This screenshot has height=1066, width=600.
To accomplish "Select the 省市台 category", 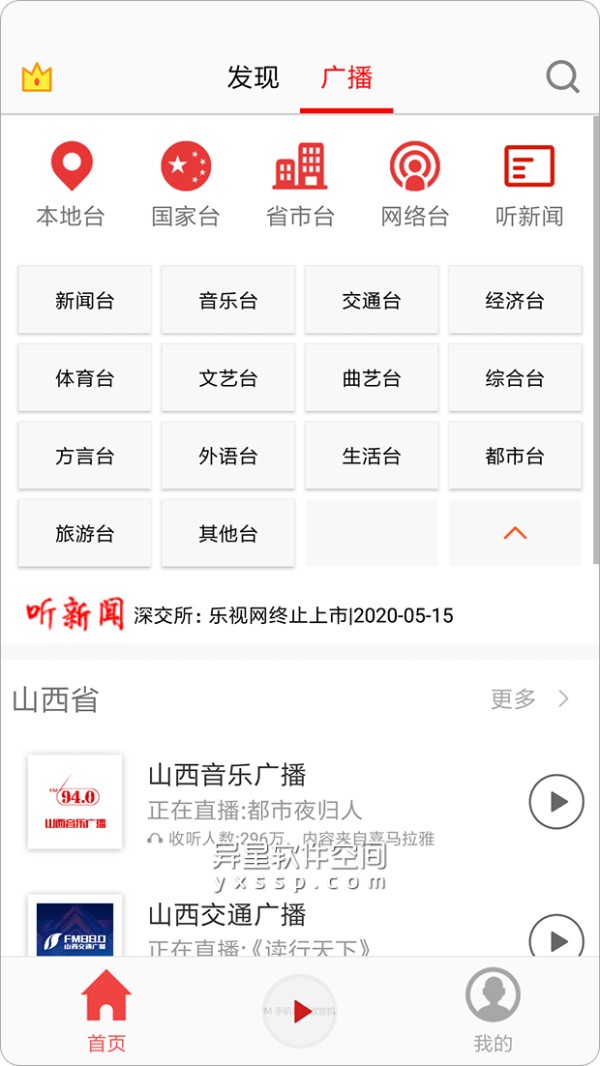I will click(300, 184).
